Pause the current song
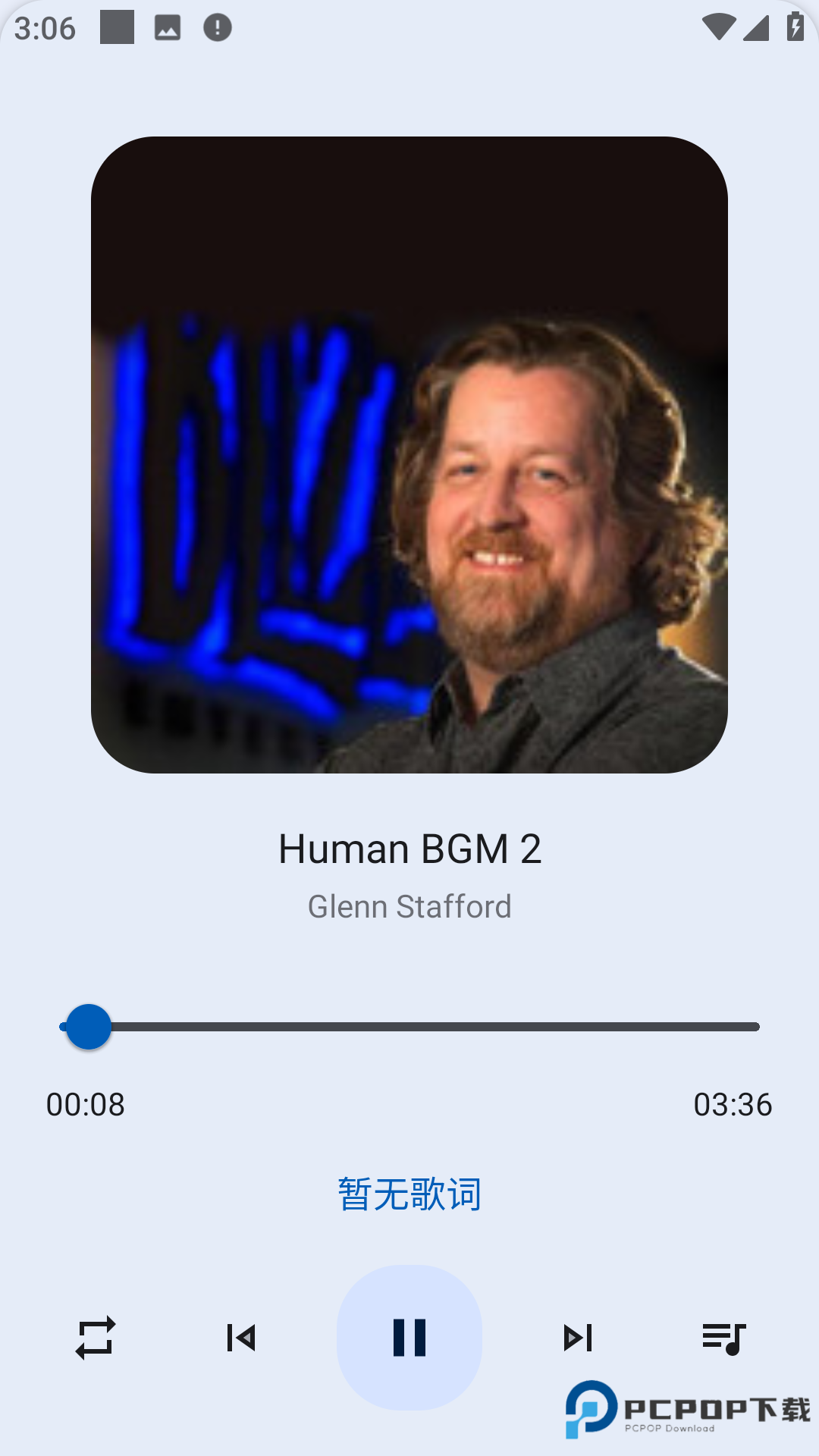Image resolution: width=819 pixels, height=1456 pixels. (x=409, y=1337)
